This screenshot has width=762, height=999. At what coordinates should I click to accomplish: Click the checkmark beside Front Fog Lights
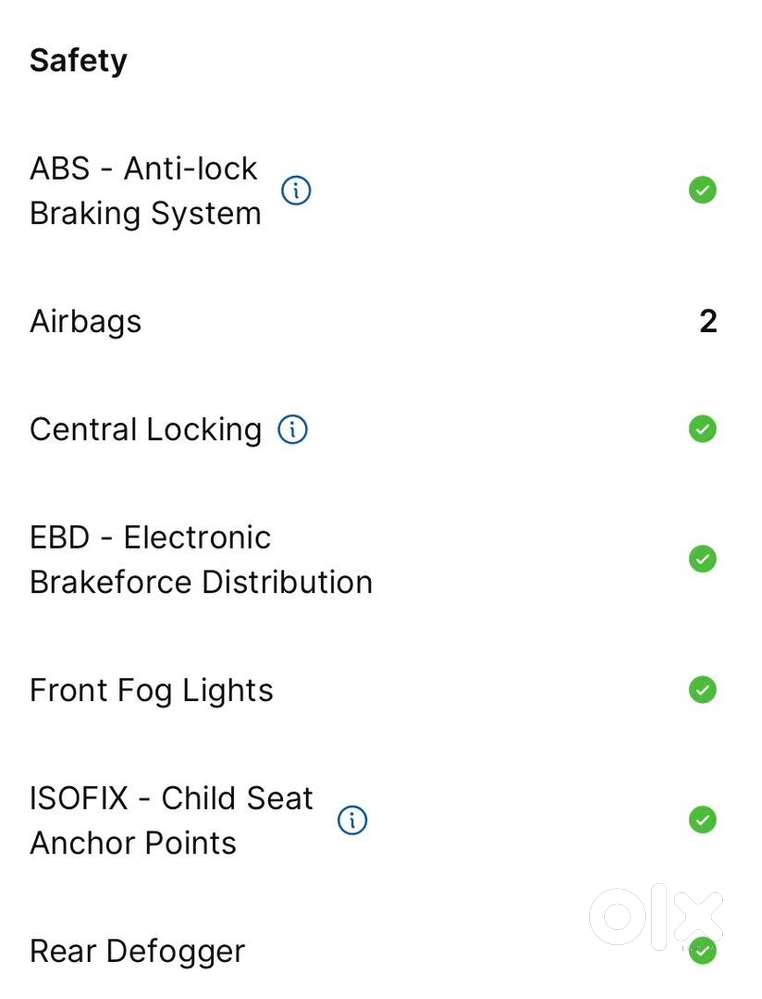tap(702, 690)
